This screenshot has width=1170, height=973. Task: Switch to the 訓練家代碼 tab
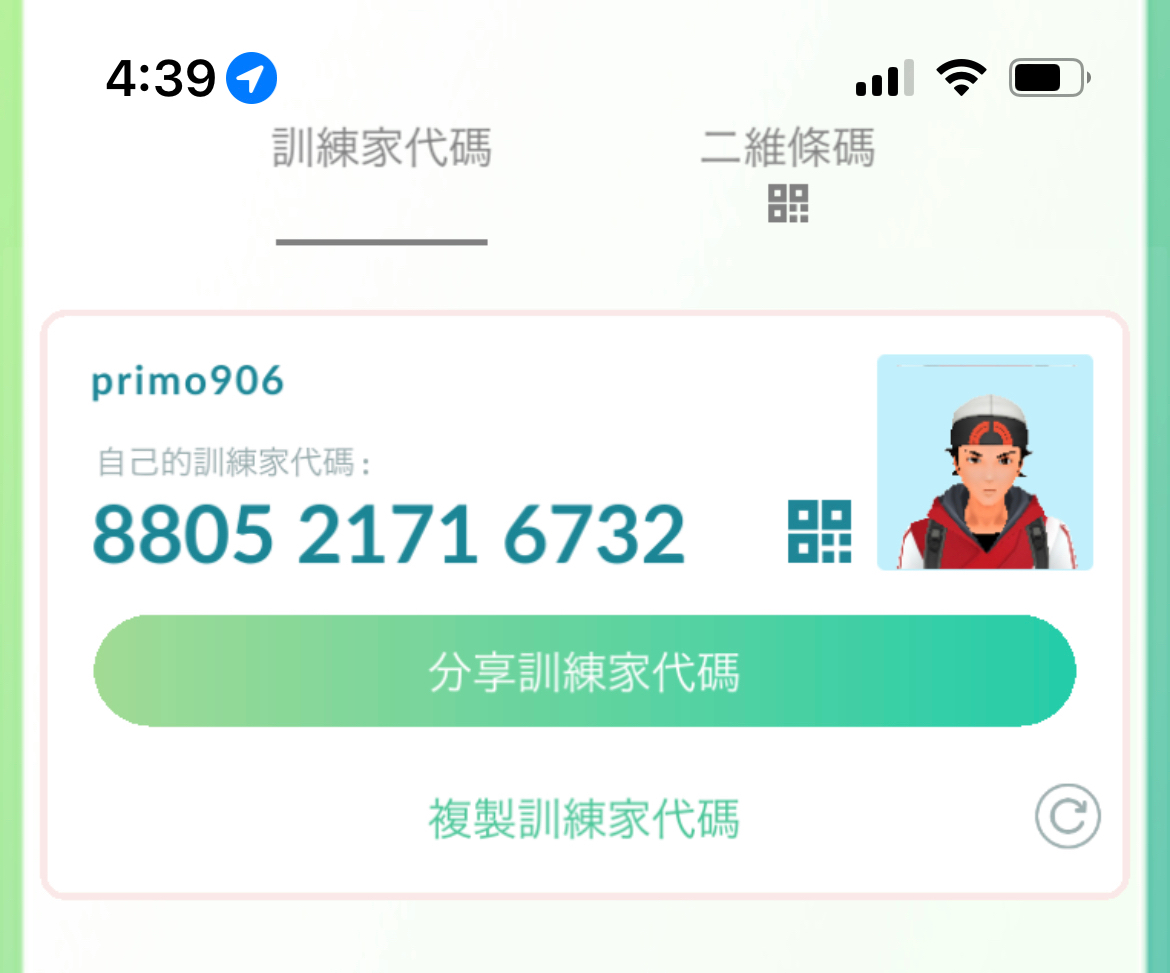click(382, 150)
